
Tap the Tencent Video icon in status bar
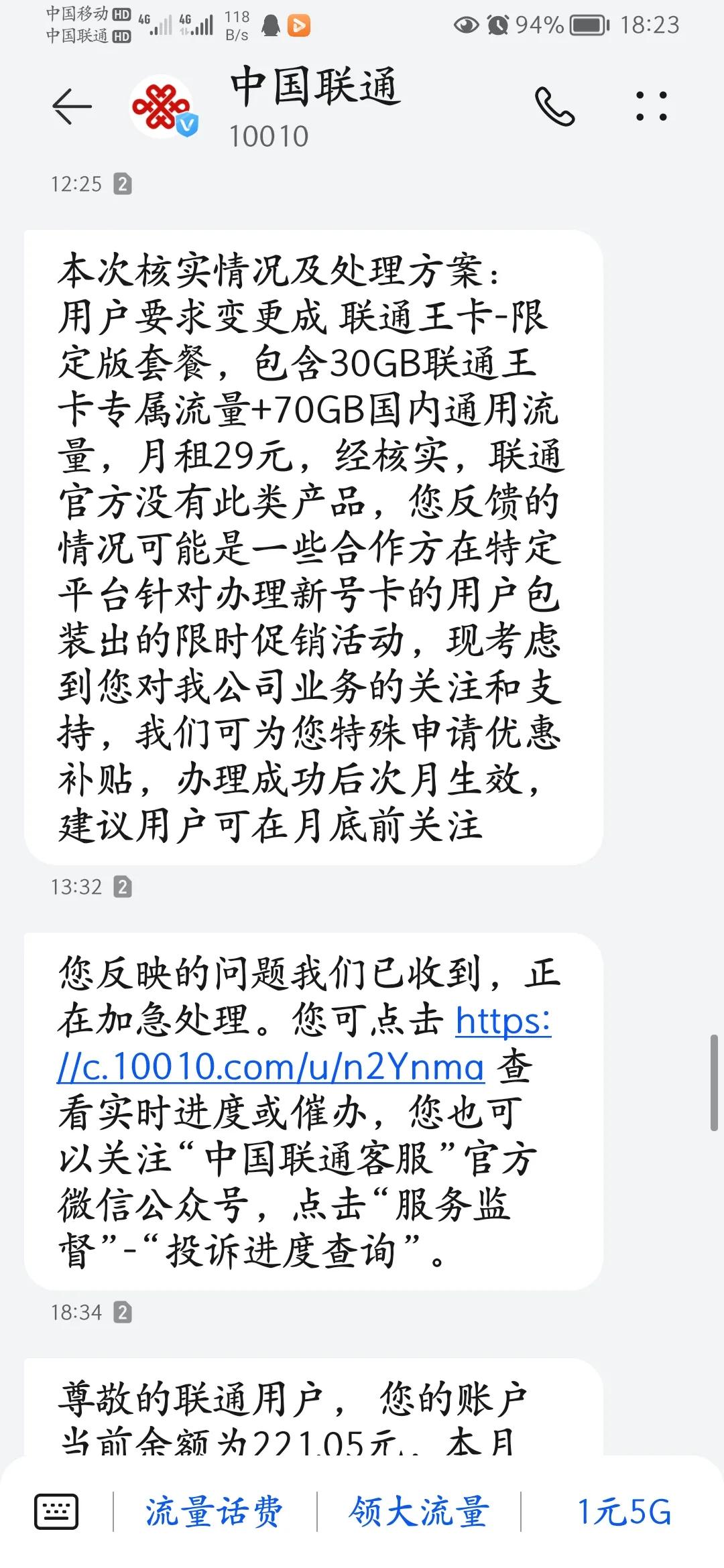[x=300, y=23]
